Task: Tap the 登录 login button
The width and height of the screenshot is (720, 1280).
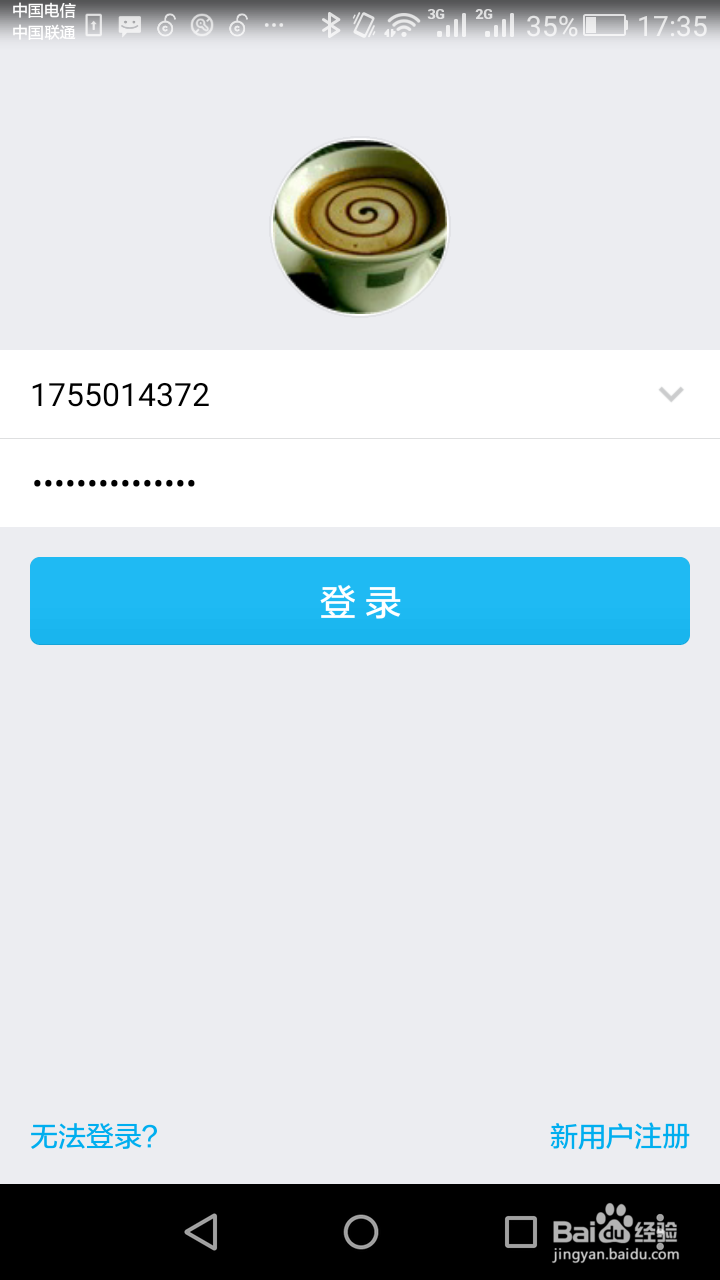Action: coord(360,600)
